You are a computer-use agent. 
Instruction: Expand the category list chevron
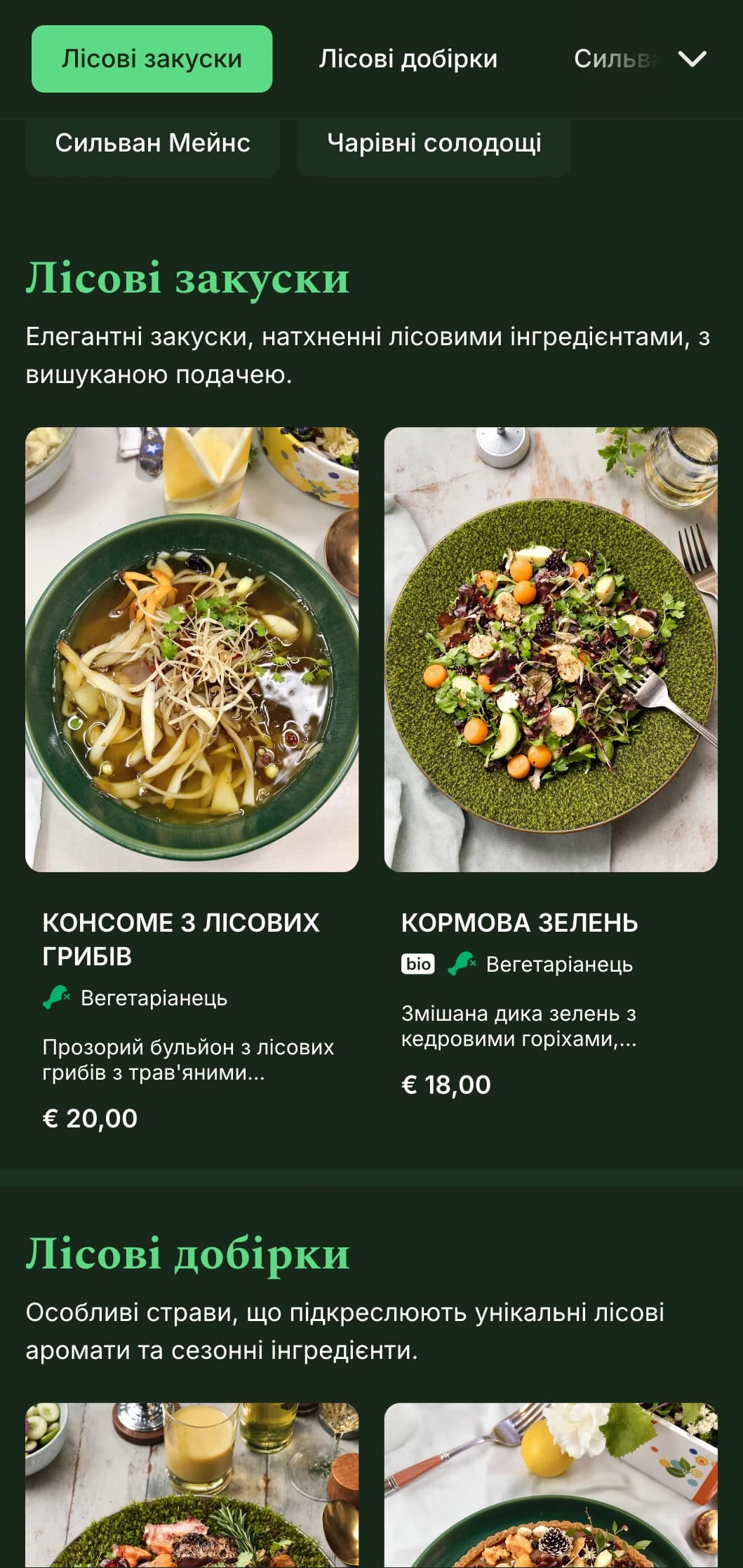click(692, 59)
